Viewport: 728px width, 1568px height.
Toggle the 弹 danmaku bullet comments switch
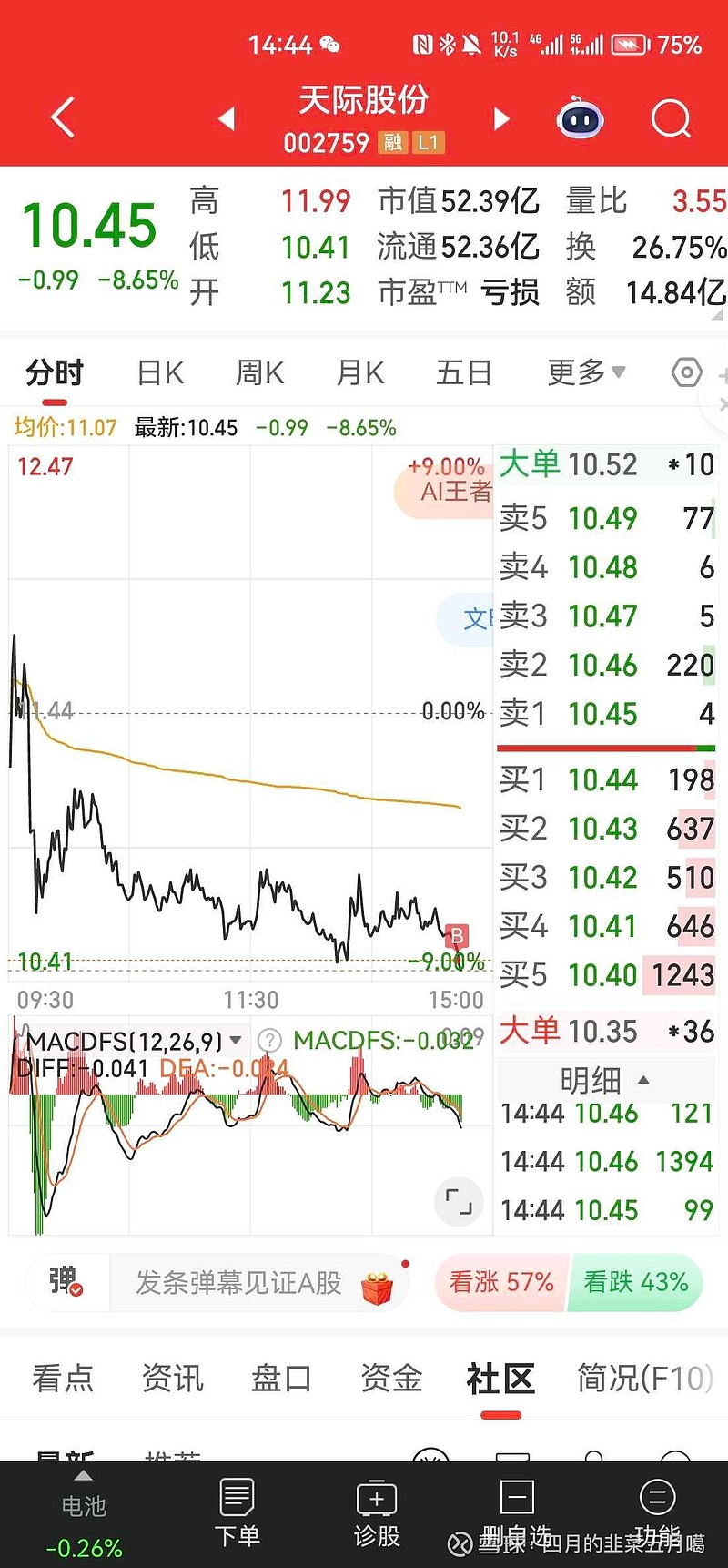pyautogui.click(x=64, y=1282)
